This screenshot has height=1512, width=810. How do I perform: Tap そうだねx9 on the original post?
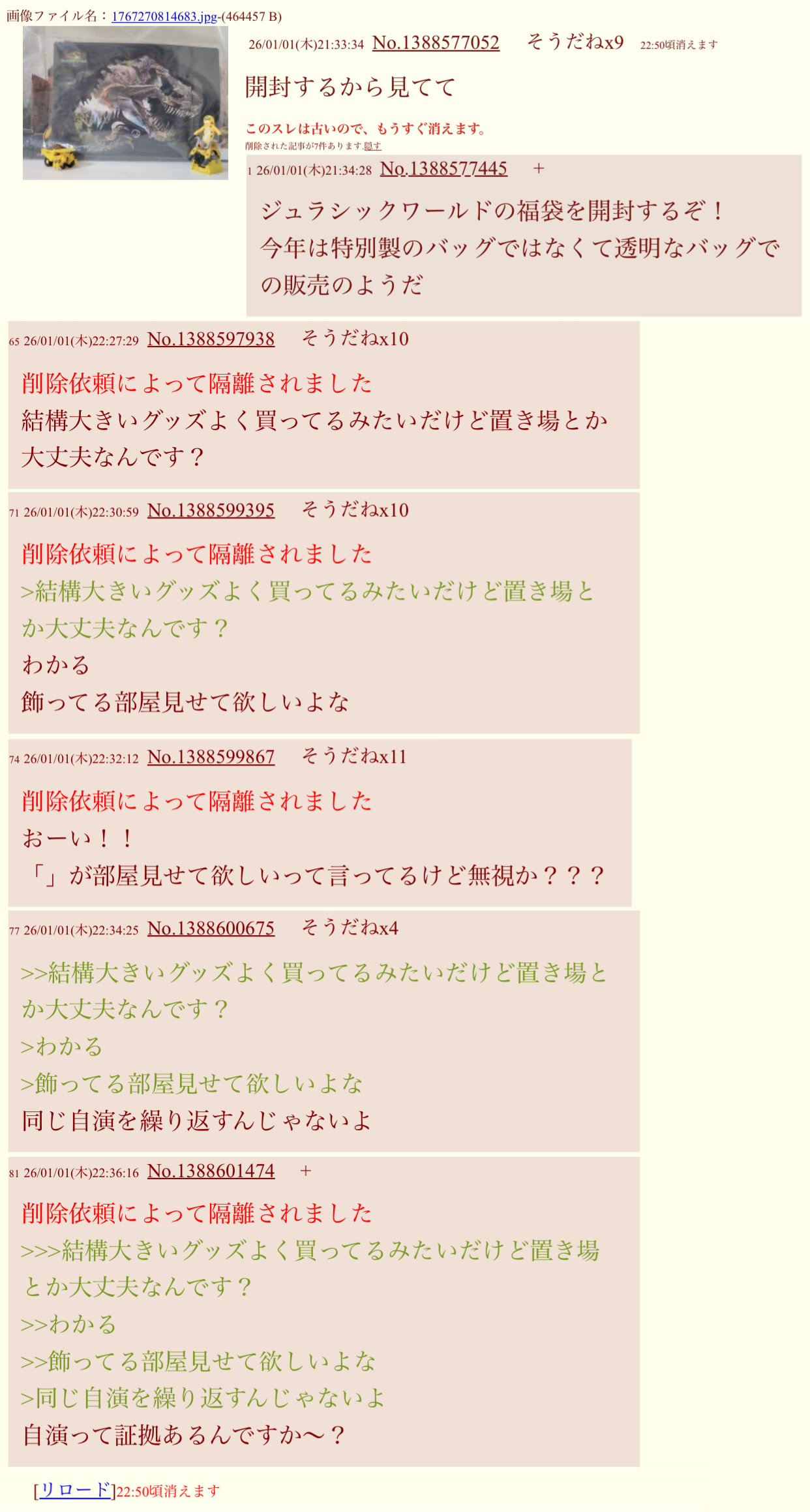pos(575,42)
